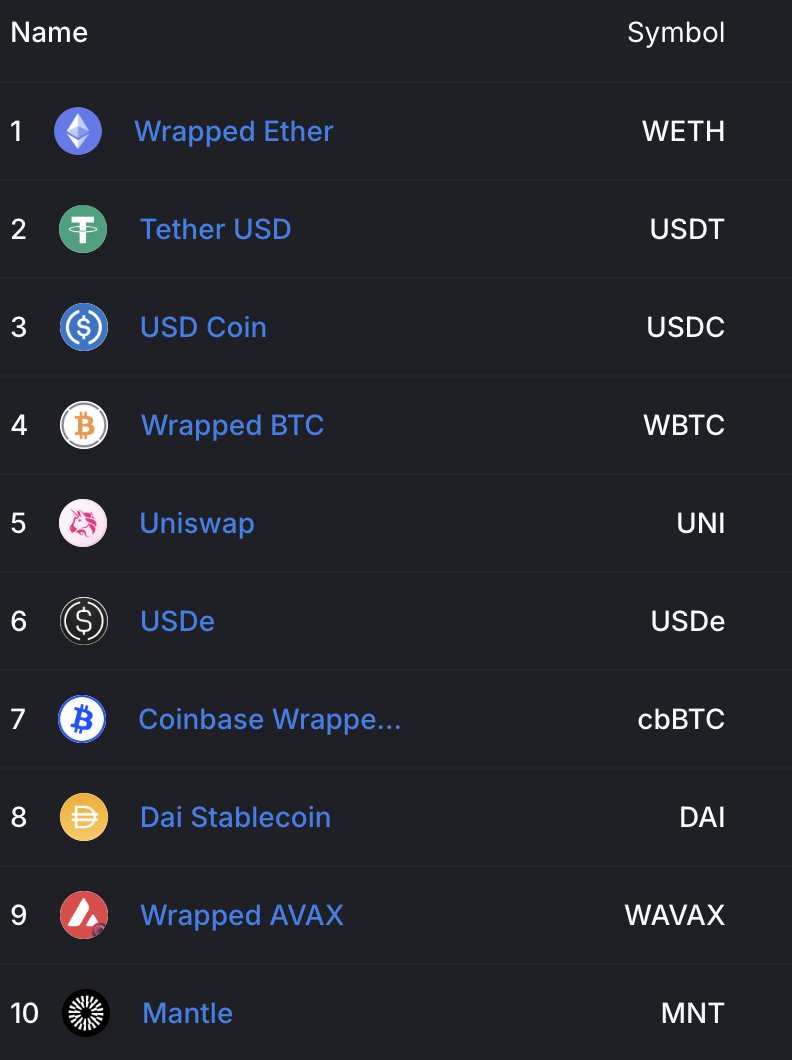View Coinbase Wrapped token details
This screenshot has height=1060, width=792.
pos(269,720)
